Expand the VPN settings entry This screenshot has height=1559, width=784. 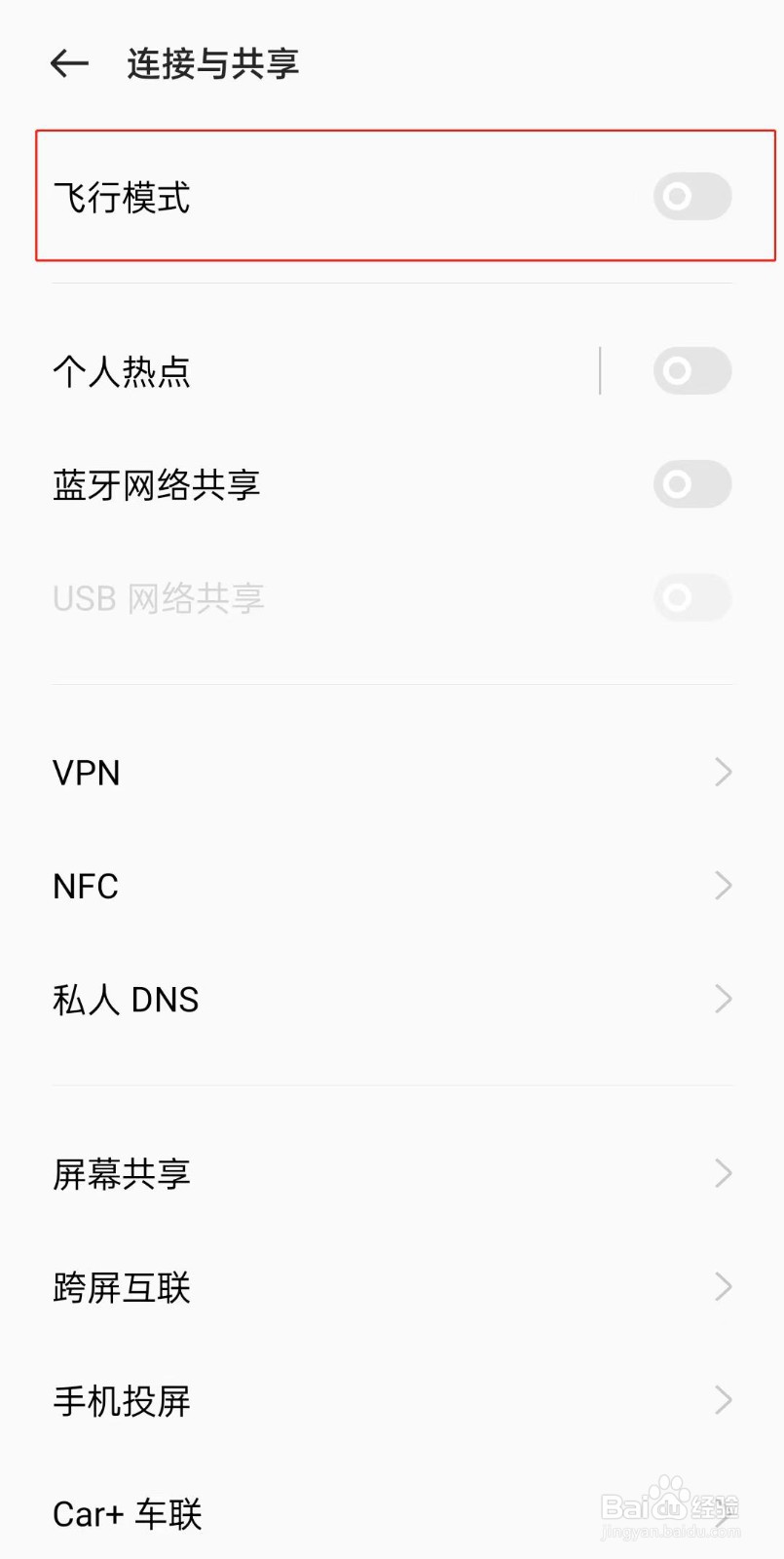(x=390, y=772)
